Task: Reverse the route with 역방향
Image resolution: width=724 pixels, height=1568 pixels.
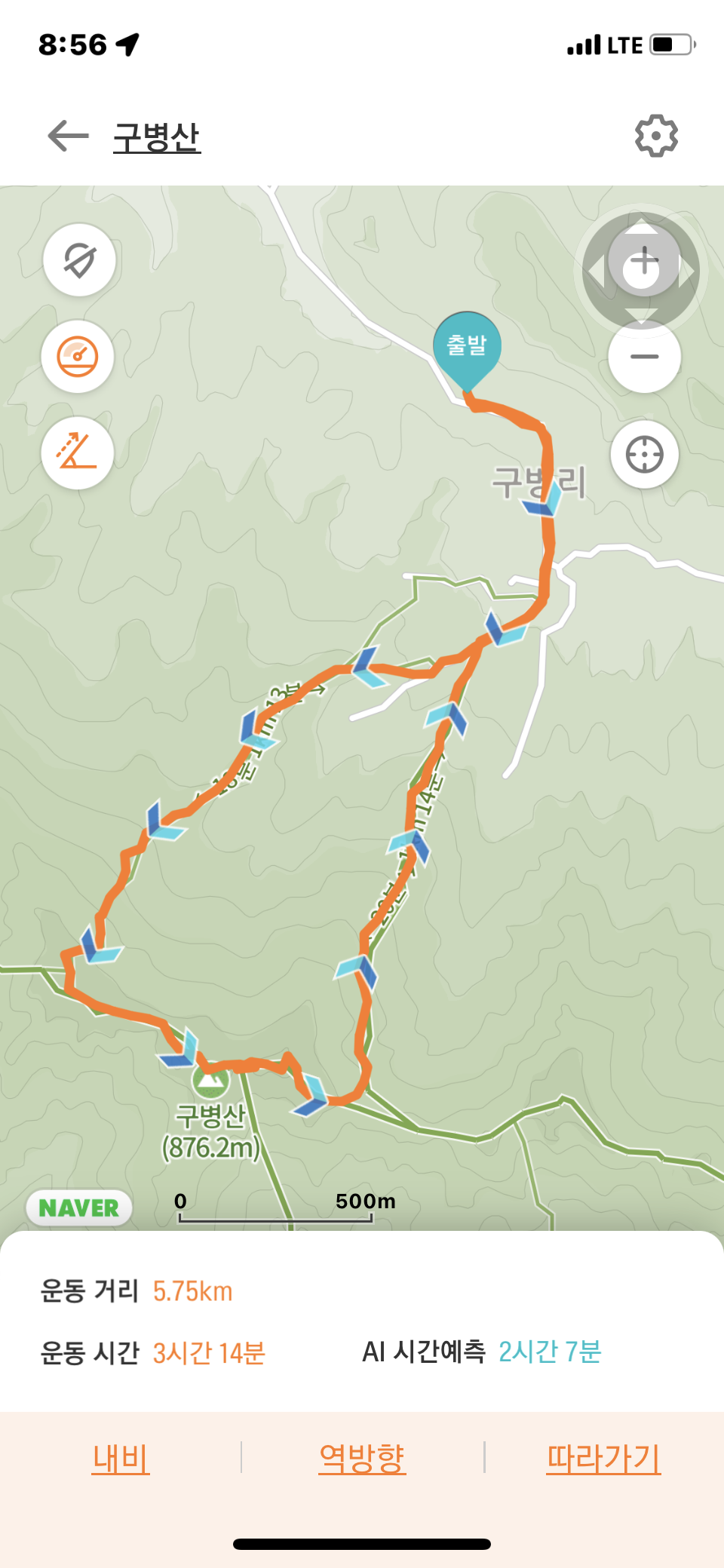Action: point(362,1458)
